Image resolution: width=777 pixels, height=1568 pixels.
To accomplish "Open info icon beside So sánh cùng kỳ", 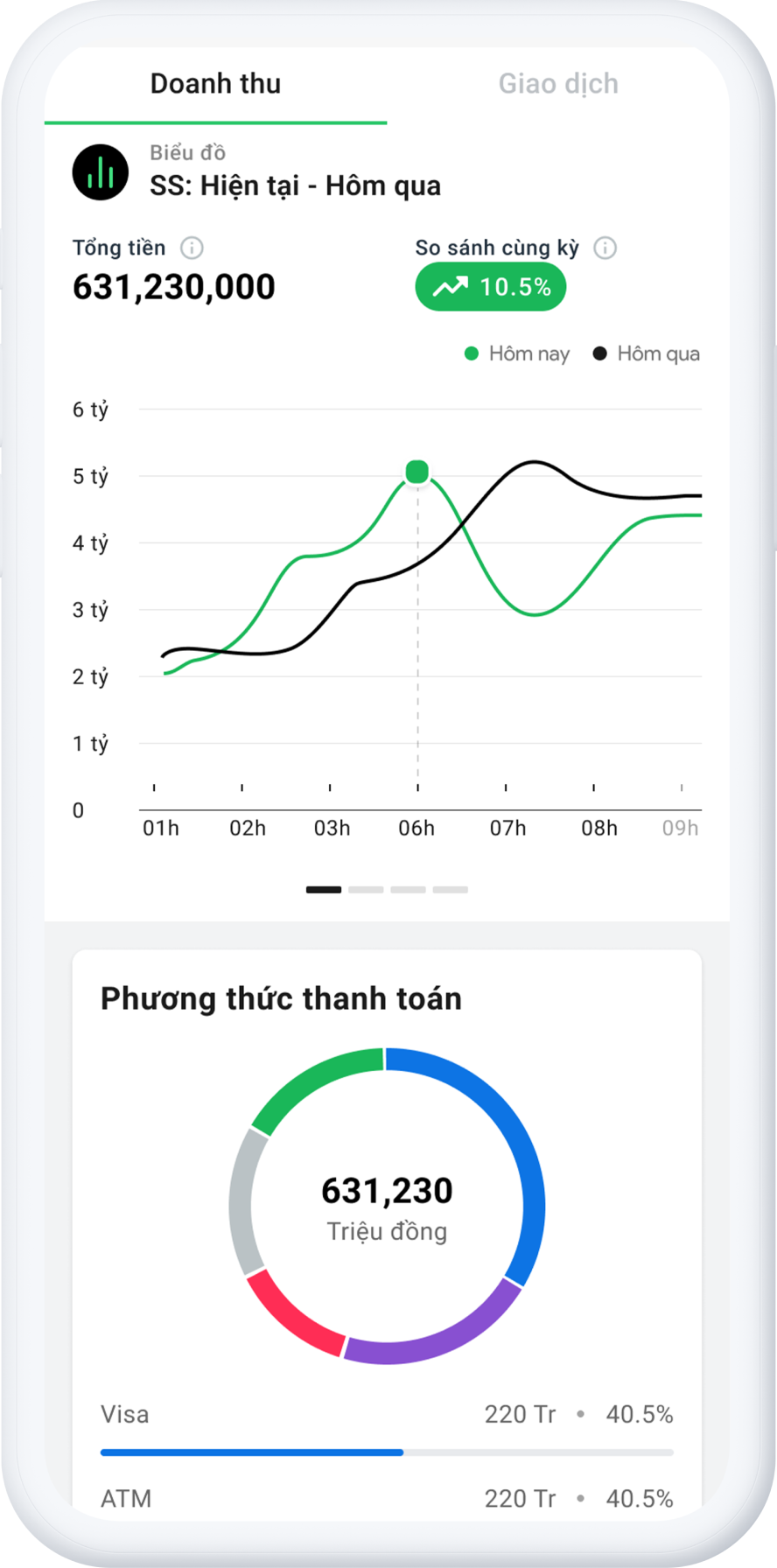I will (x=605, y=248).
